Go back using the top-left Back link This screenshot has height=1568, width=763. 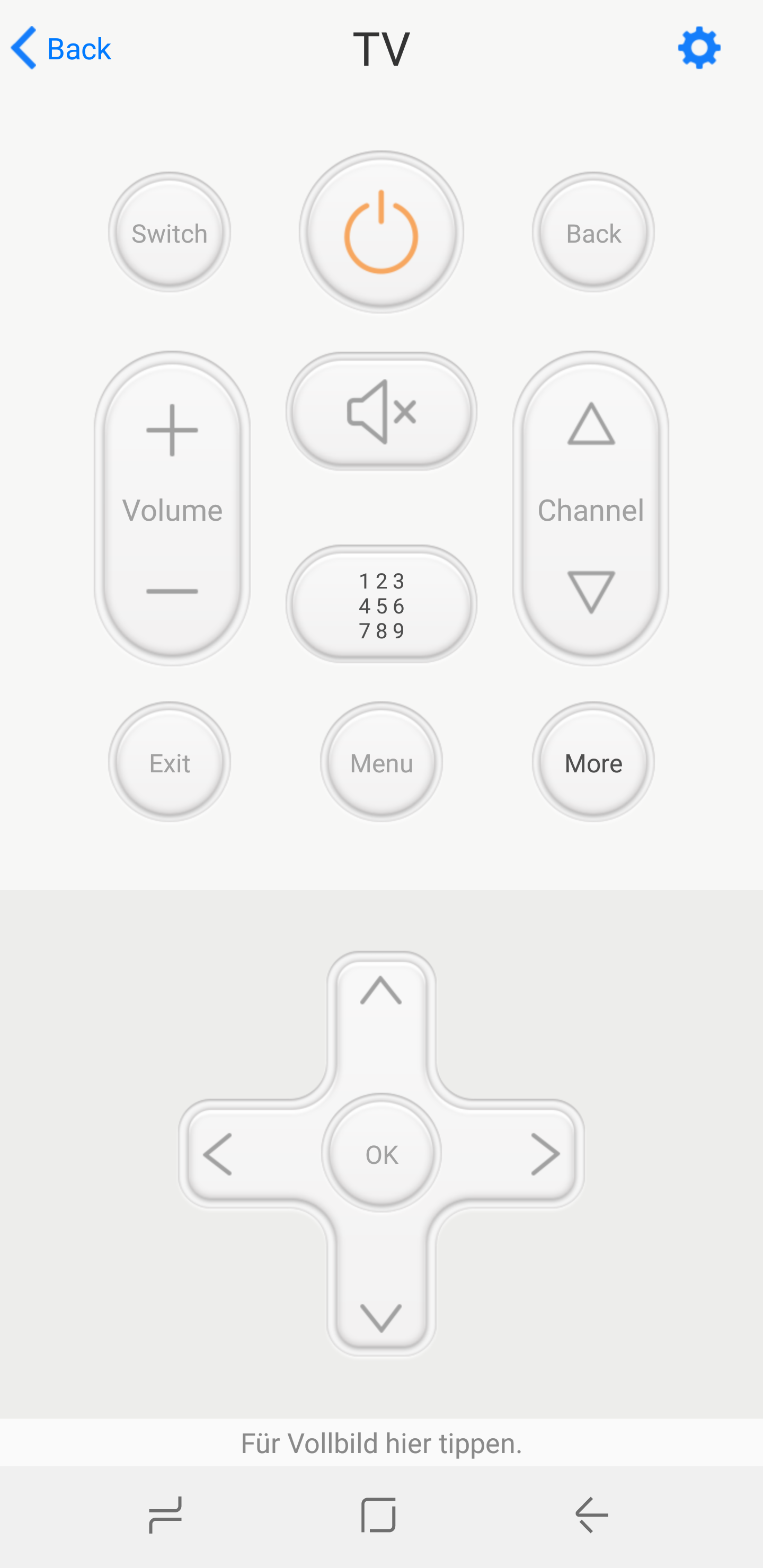tap(61, 48)
